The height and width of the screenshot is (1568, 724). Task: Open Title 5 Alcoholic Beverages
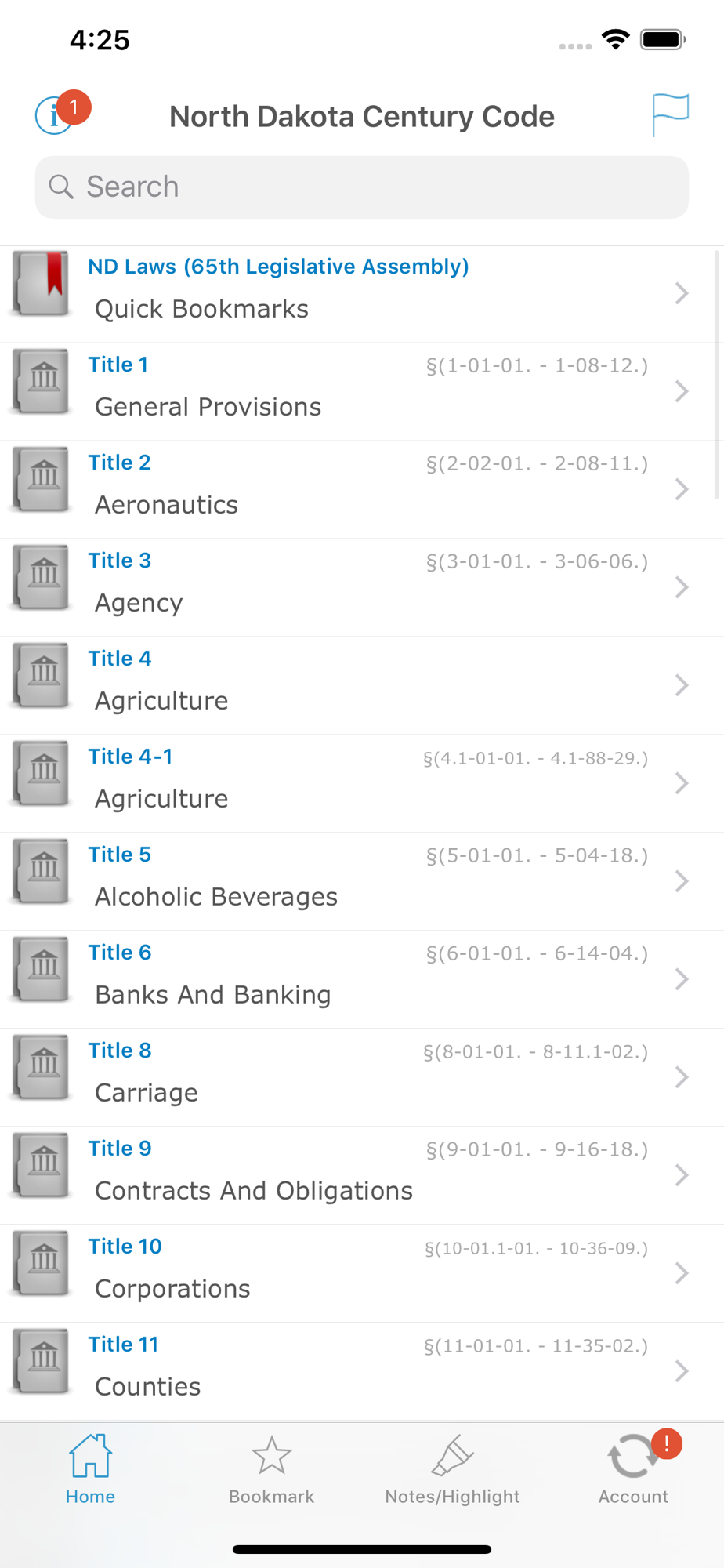(362, 882)
